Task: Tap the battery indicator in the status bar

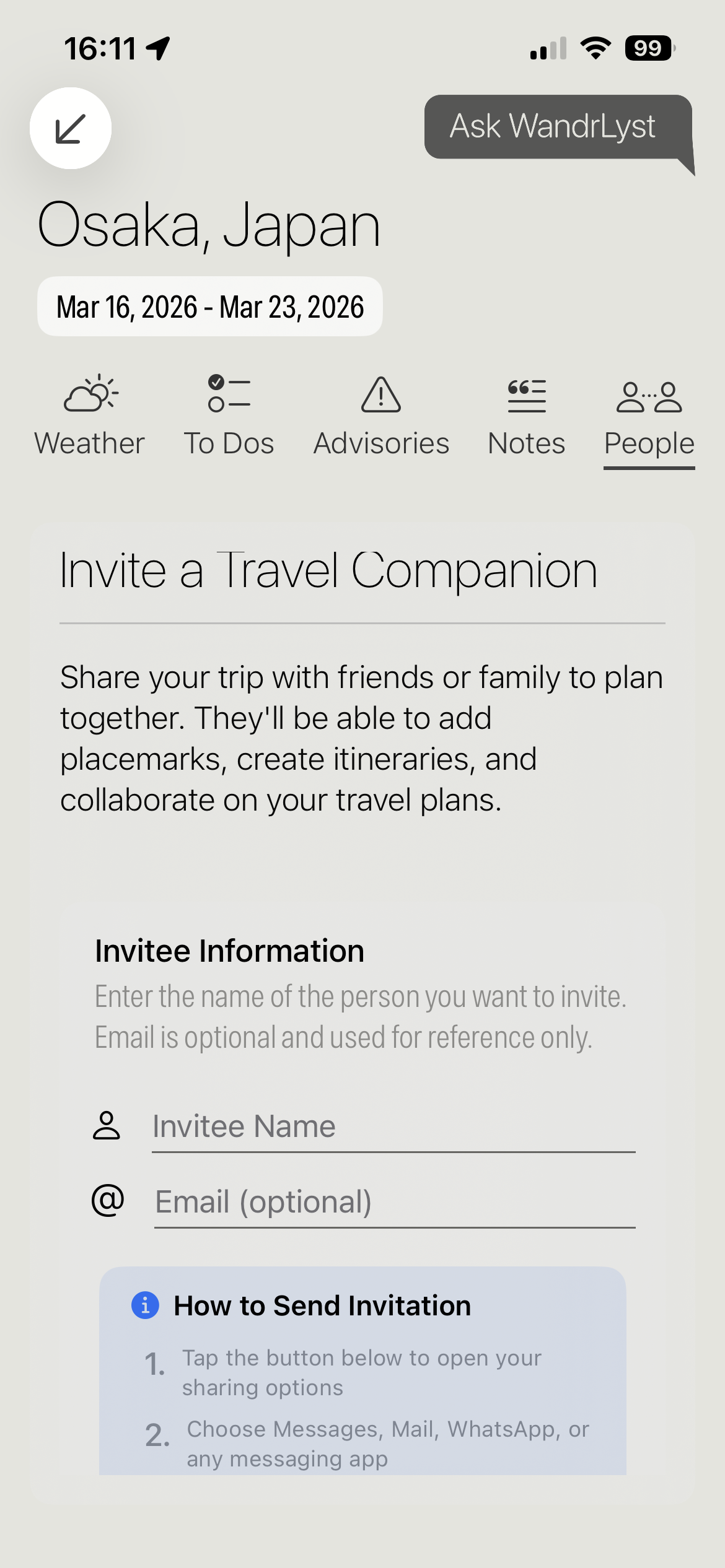Action: click(x=647, y=48)
